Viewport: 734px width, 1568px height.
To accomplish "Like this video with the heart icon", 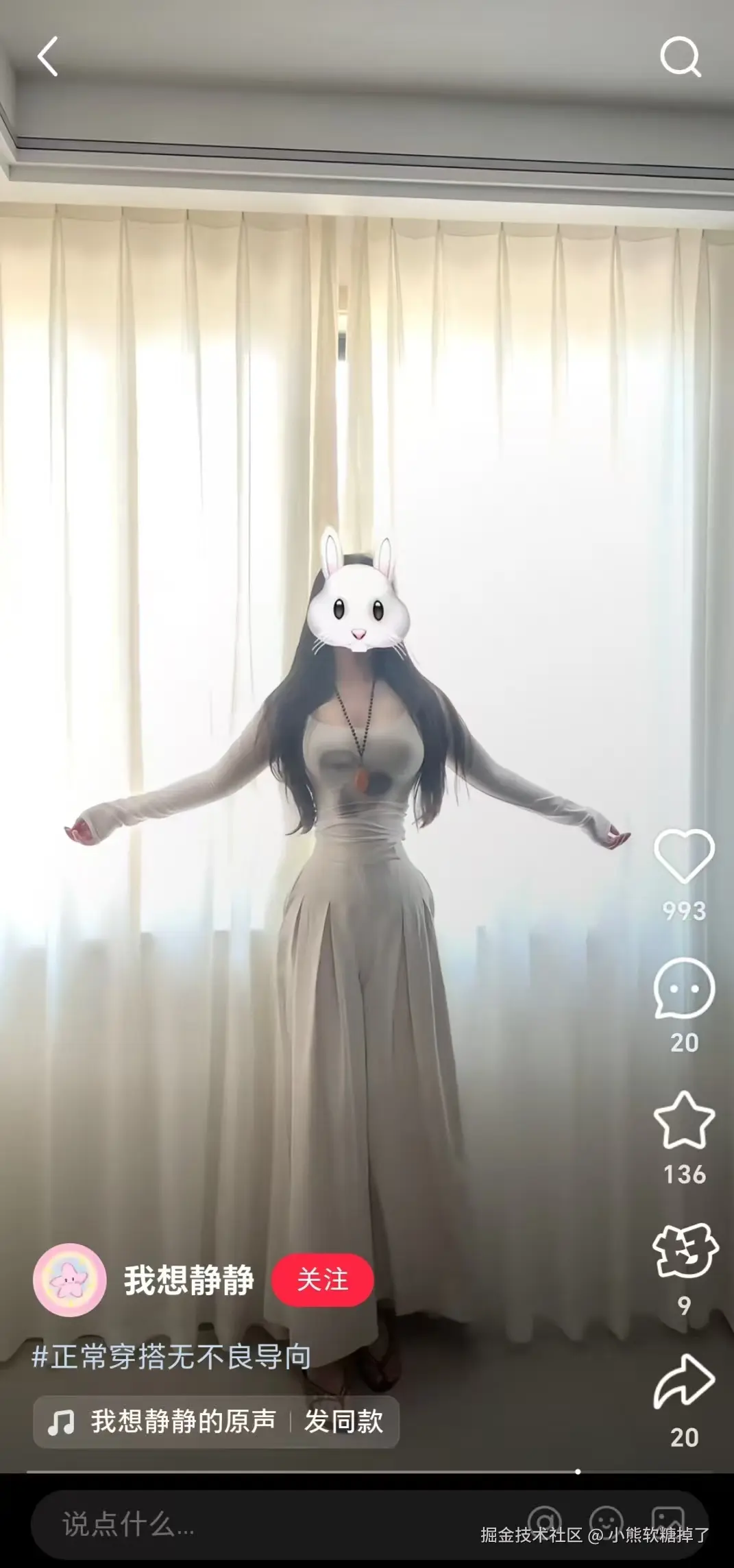I will [684, 855].
